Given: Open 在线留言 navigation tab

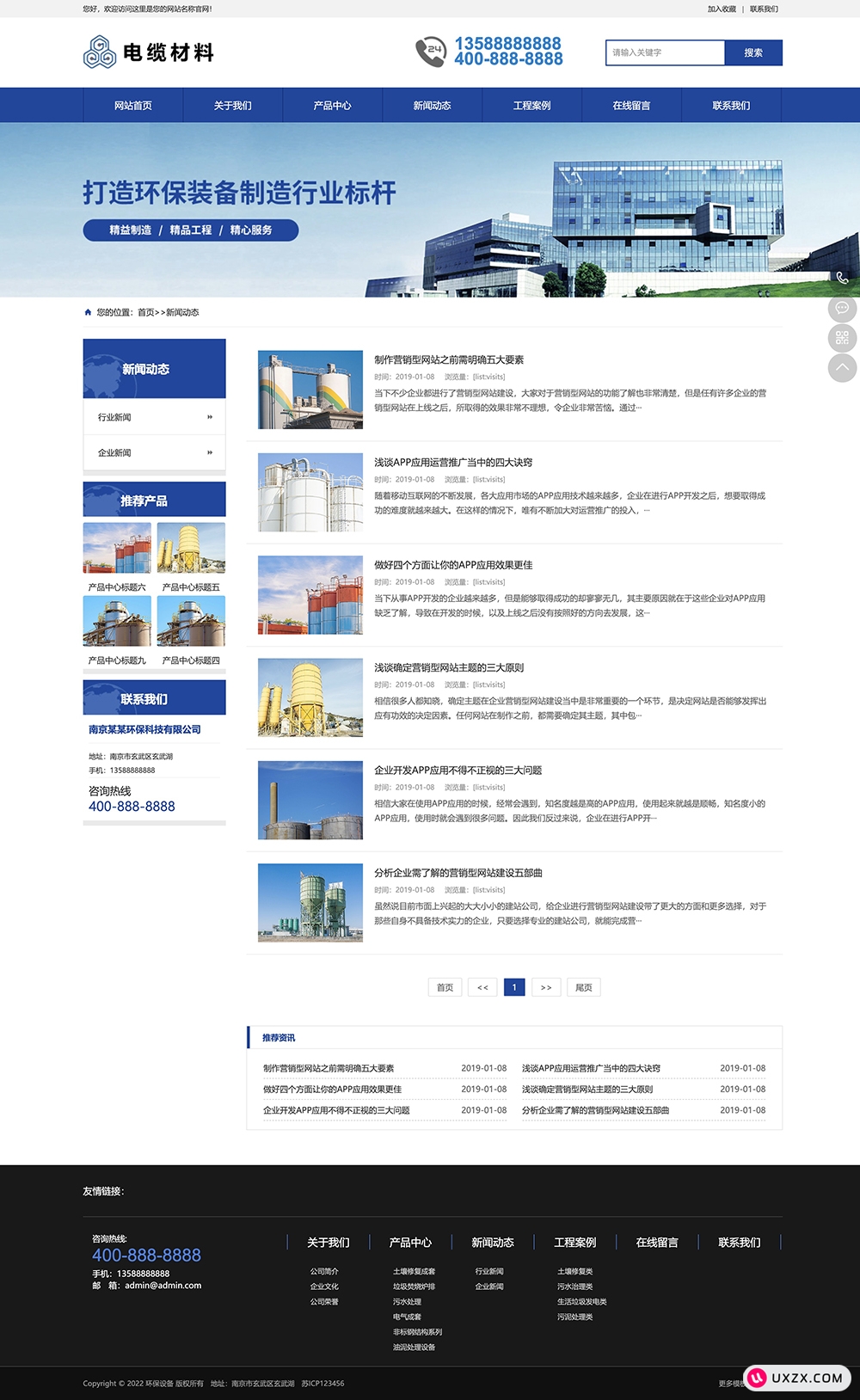Looking at the screenshot, I should click(631, 106).
